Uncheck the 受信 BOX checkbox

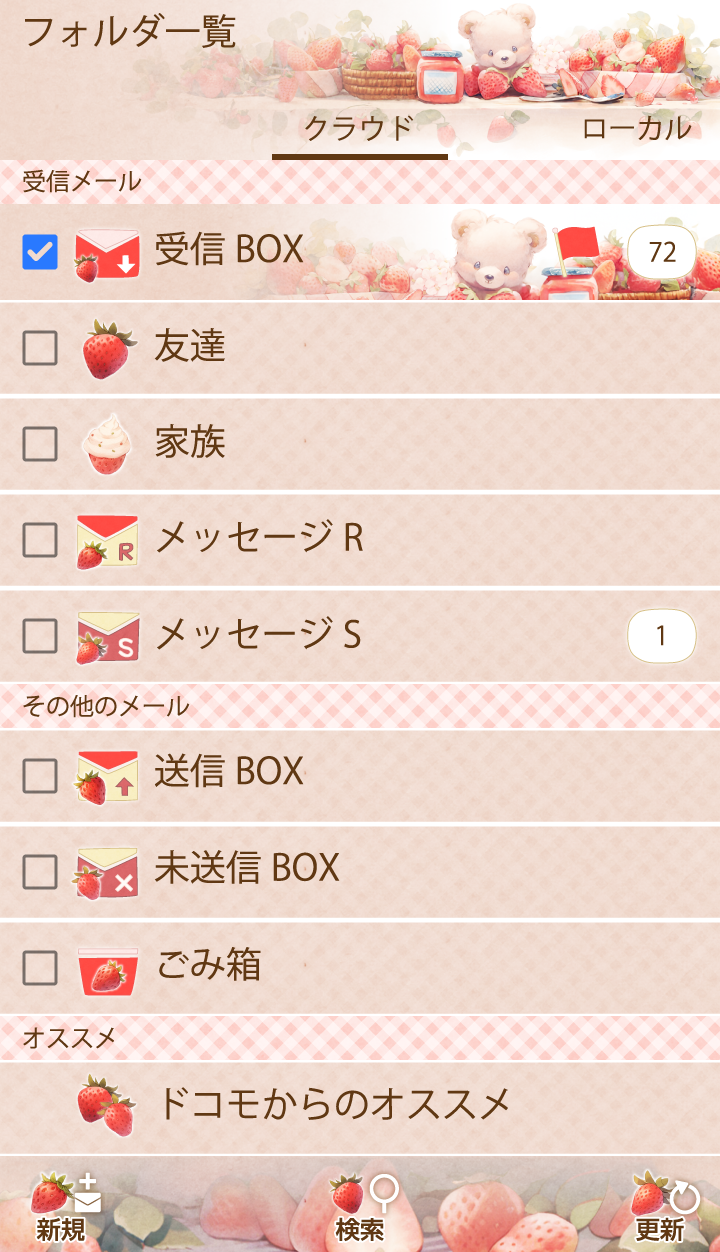(x=40, y=252)
